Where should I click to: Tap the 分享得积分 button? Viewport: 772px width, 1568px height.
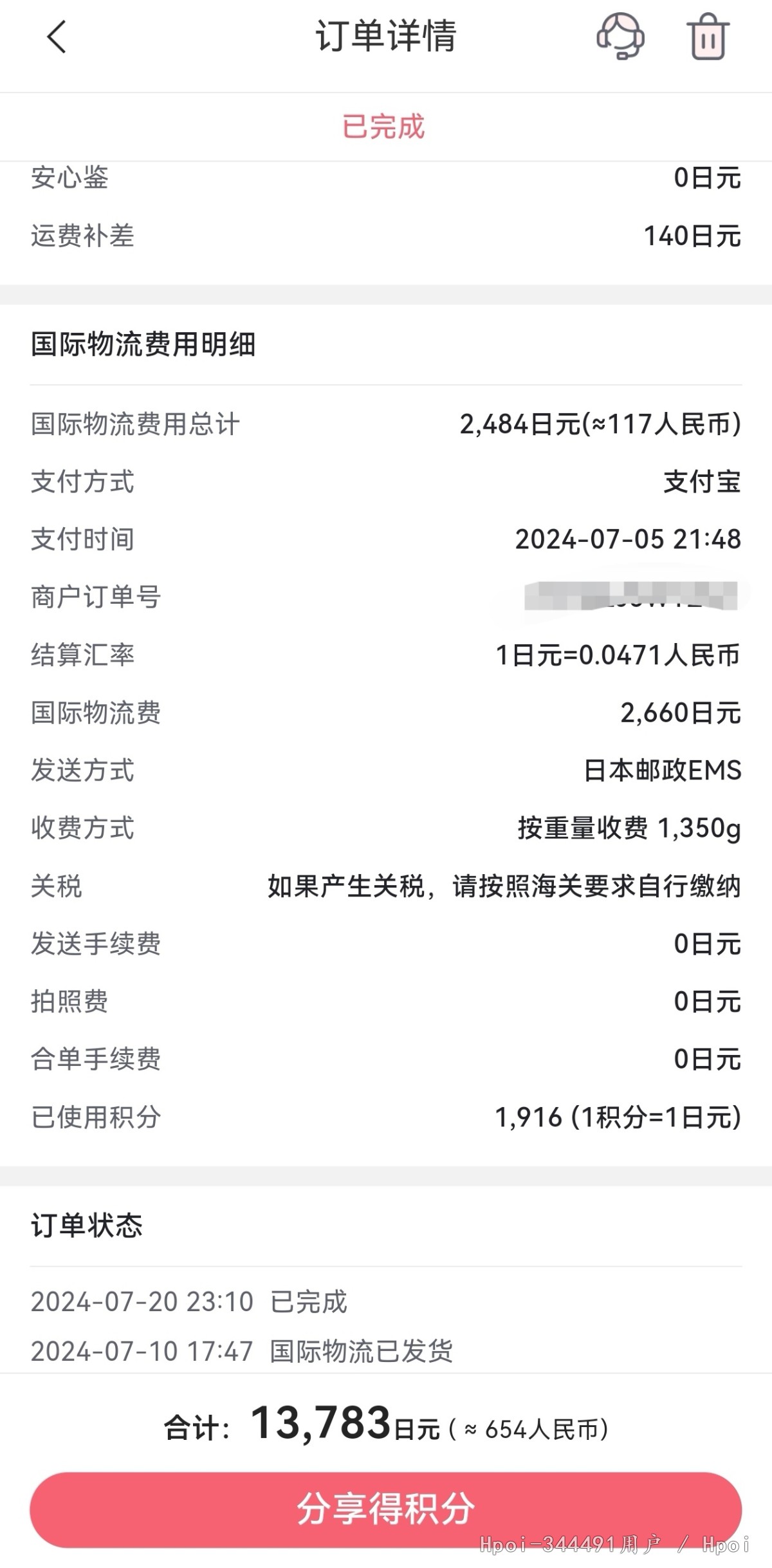385,1509
